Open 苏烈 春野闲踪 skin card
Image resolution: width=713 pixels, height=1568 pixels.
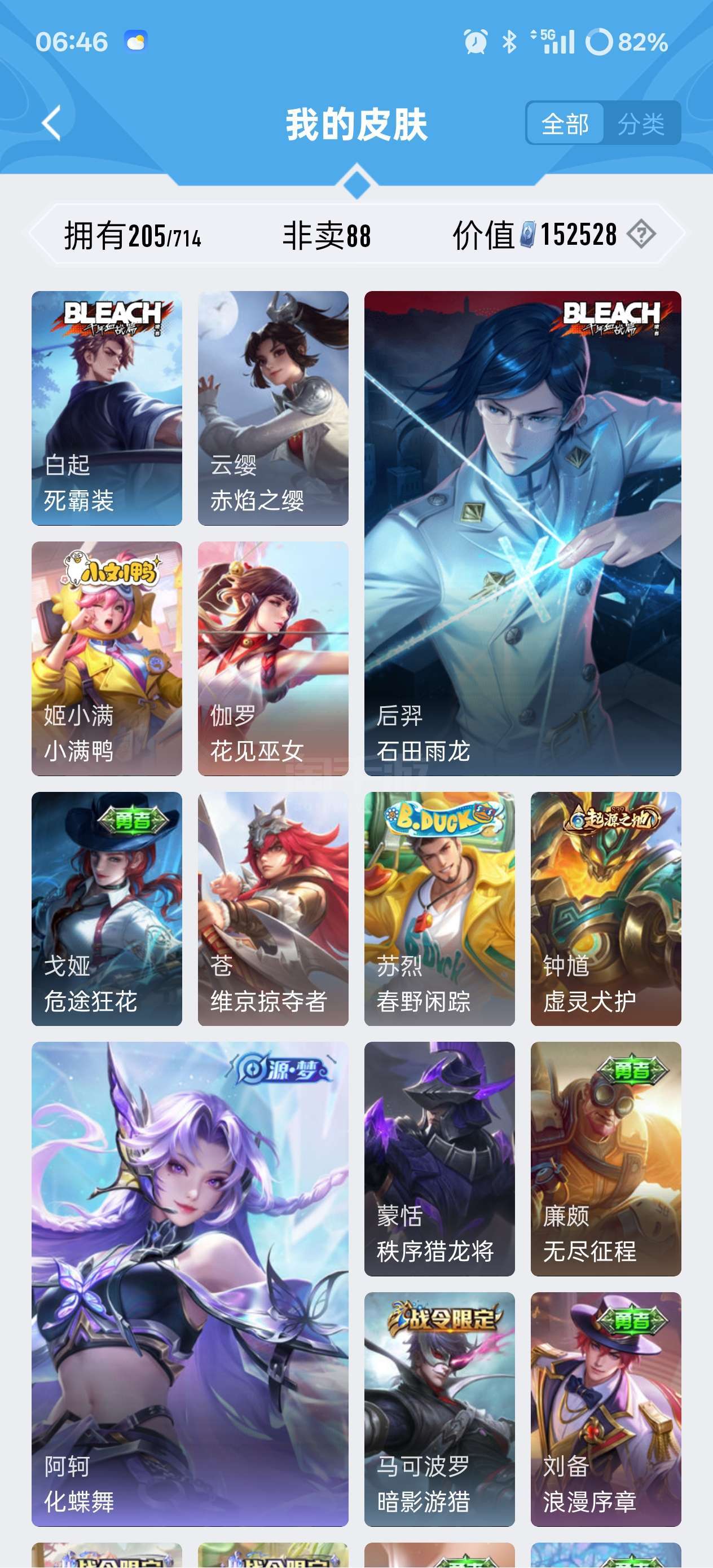point(439,909)
